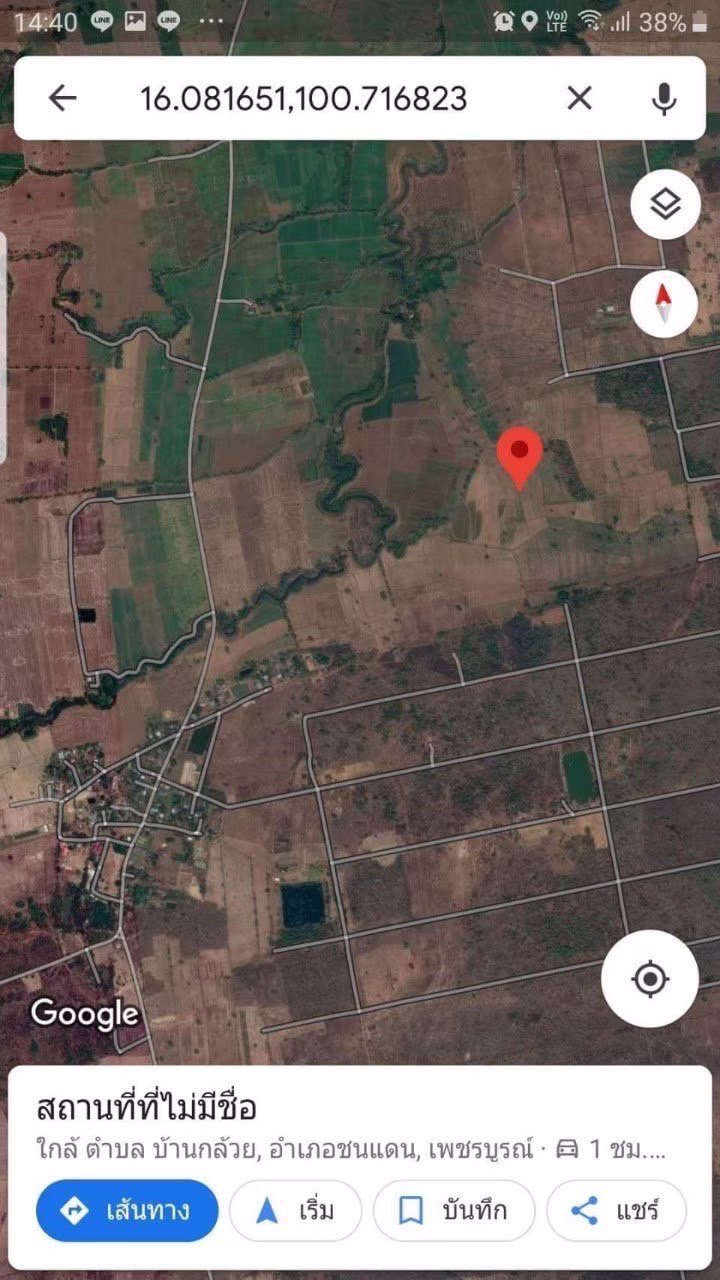
Task: Center the map on my location
Action: click(x=650, y=978)
